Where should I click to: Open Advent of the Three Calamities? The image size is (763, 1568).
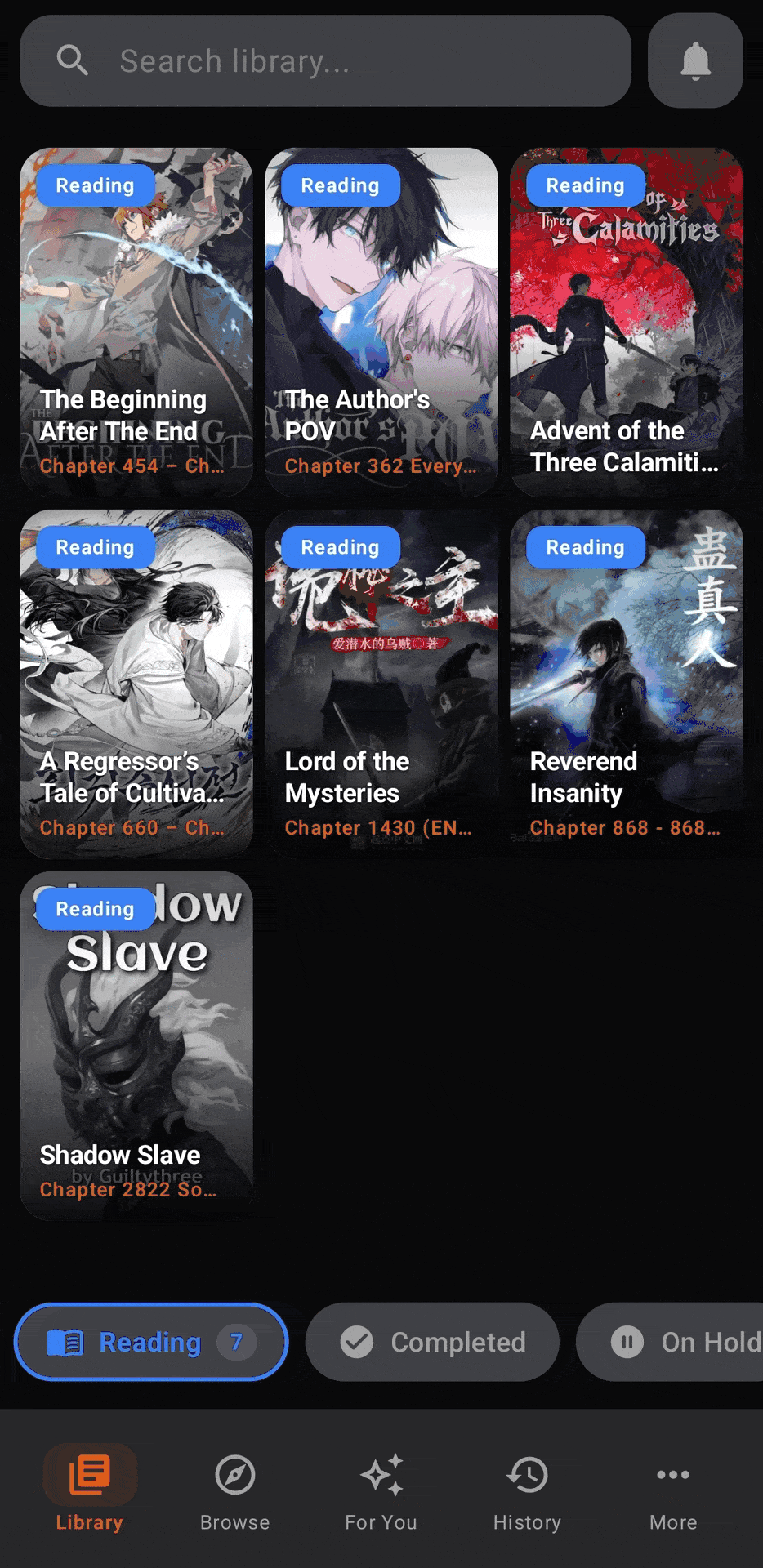click(x=627, y=322)
